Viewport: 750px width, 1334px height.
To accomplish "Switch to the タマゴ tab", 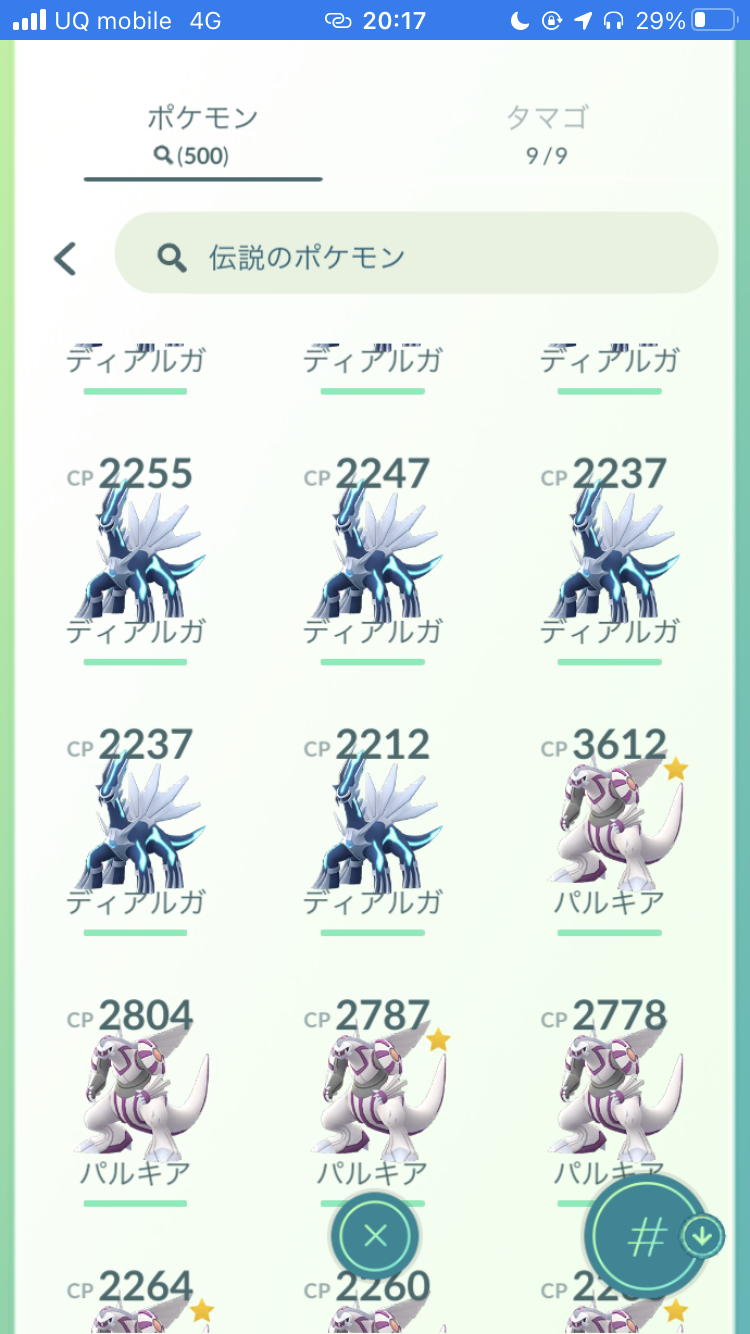I will pyautogui.click(x=546, y=132).
